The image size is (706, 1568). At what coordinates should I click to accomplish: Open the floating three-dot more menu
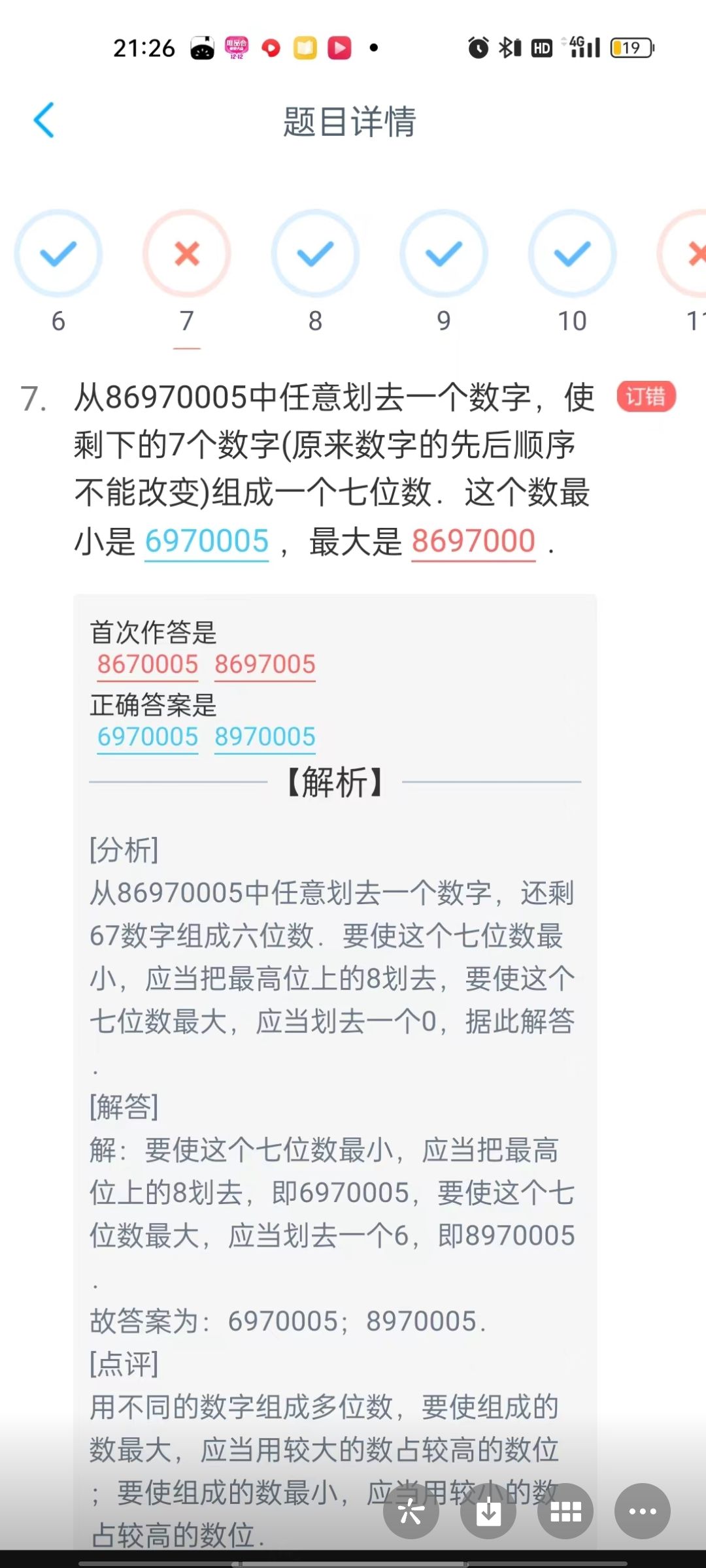642,1511
